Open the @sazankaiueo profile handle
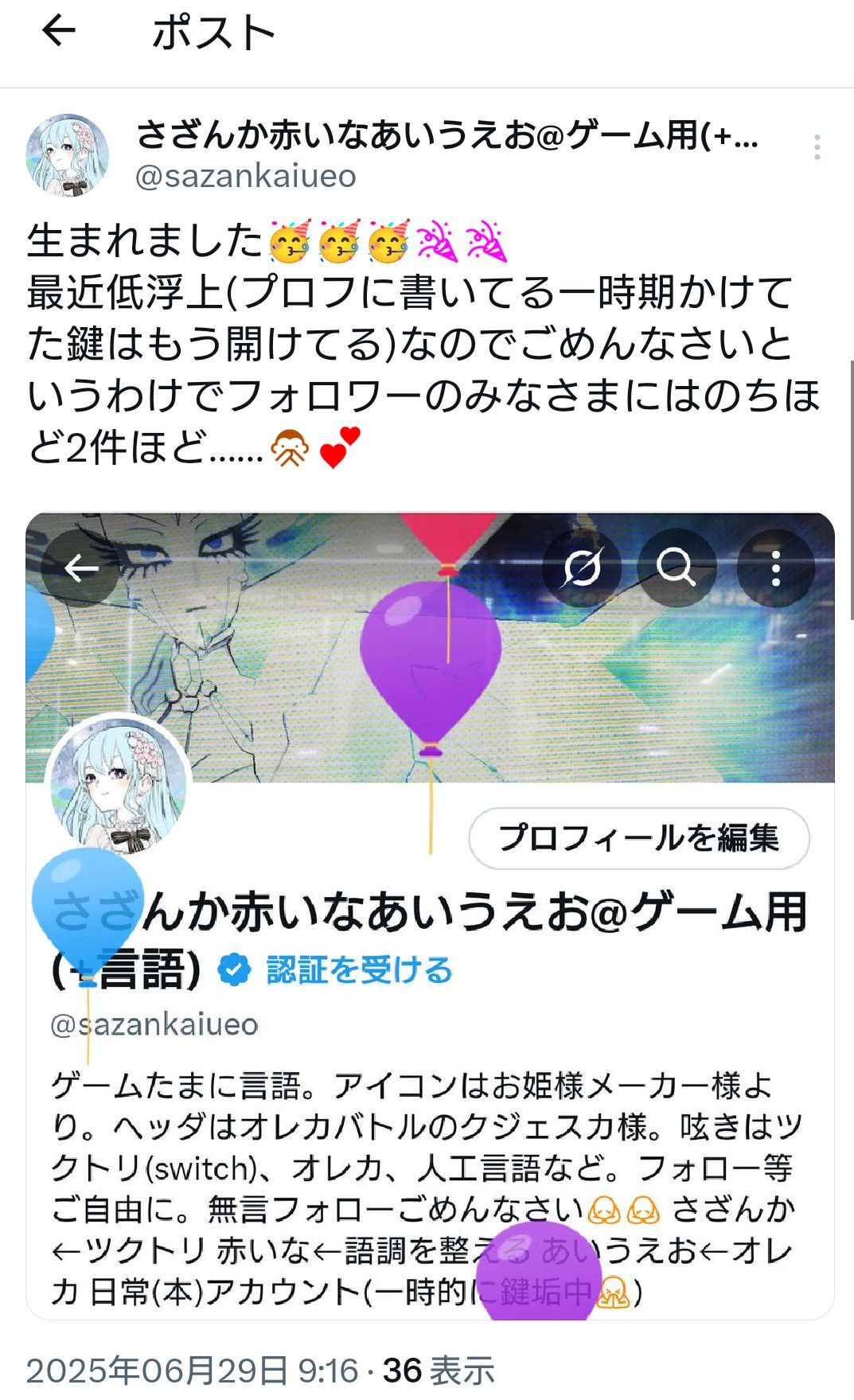 [246, 176]
